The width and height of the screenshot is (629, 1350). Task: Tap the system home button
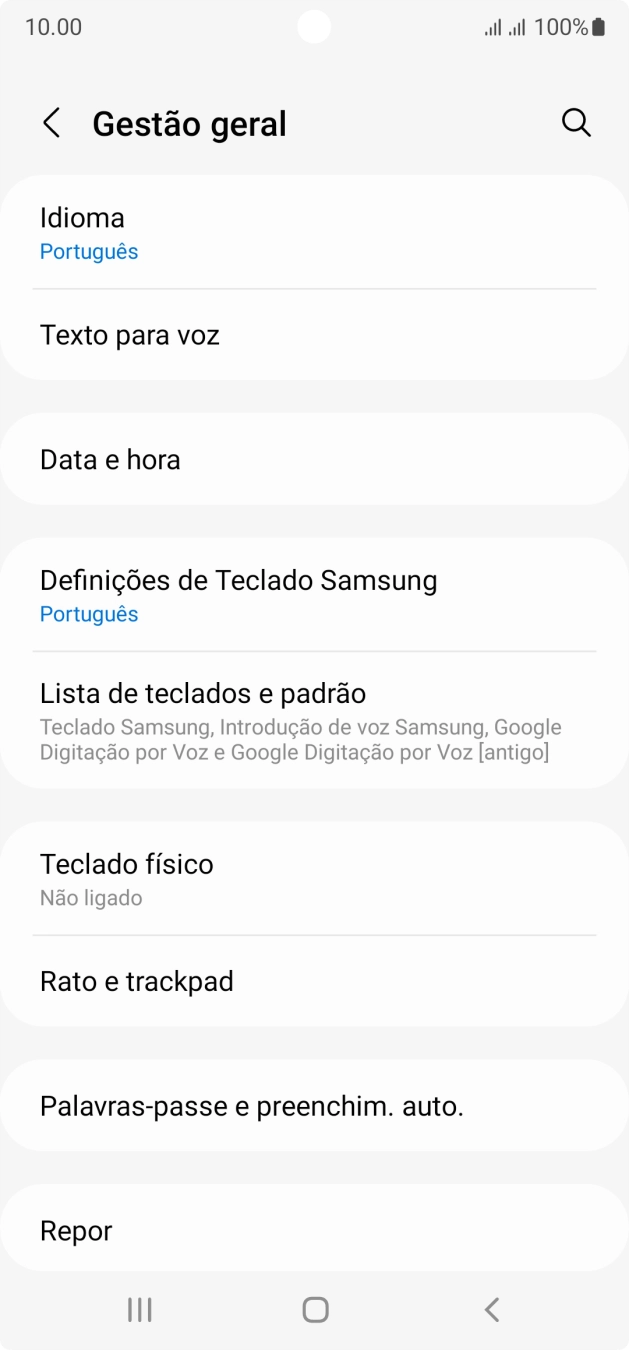coord(315,1310)
